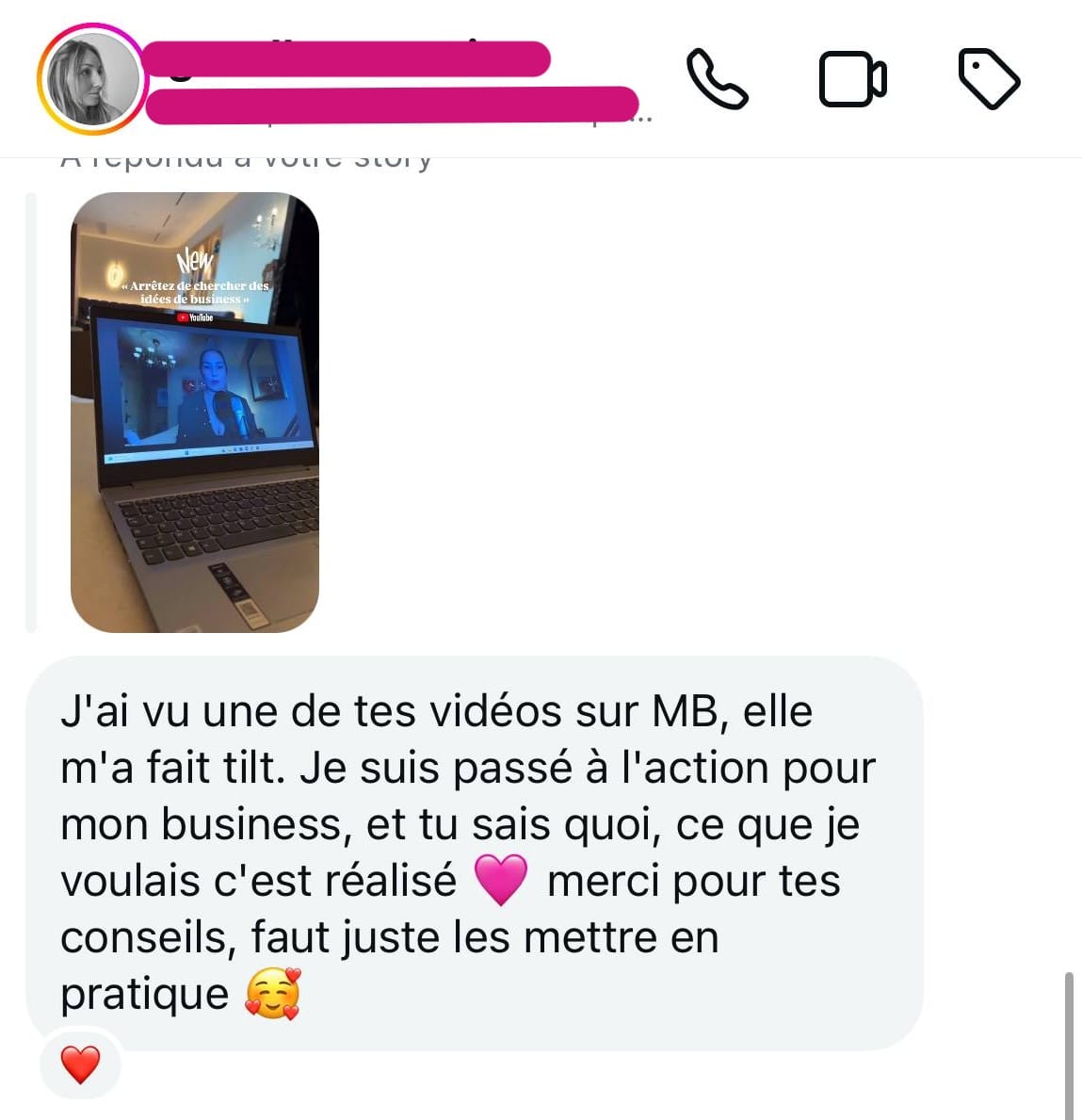Open the label tag icon
The height and width of the screenshot is (1120, 1082).
pos(989,78)
